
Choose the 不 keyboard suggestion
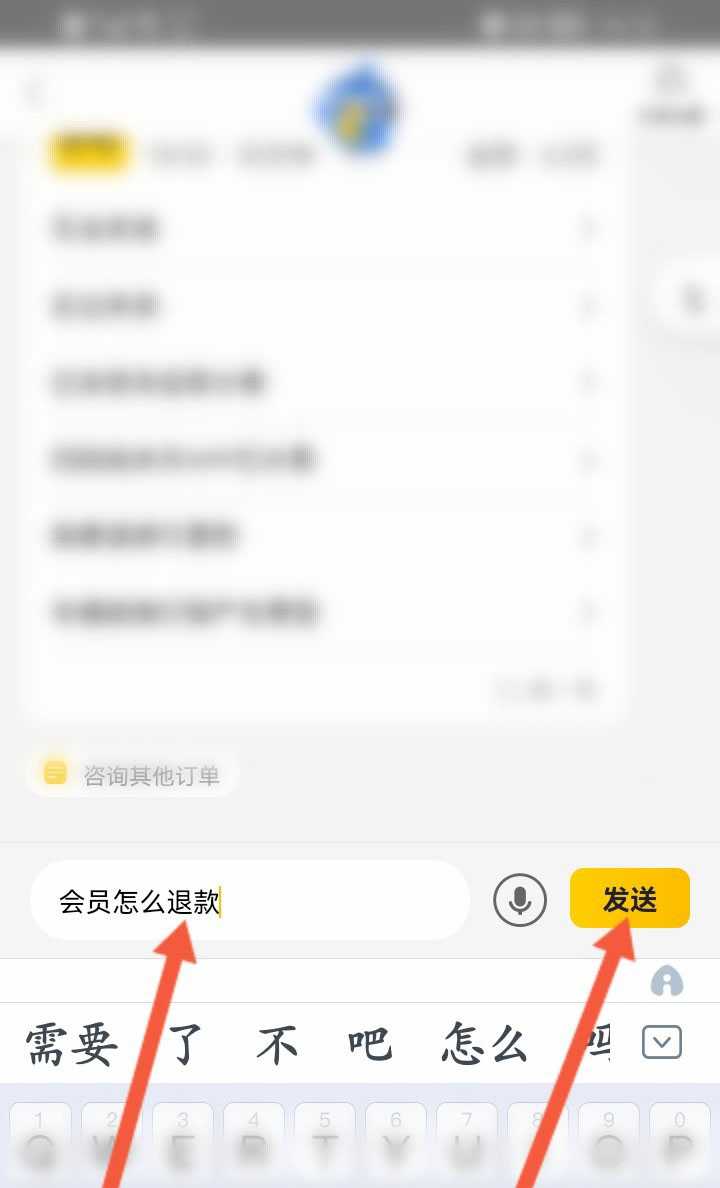[x=277, y=1044]
